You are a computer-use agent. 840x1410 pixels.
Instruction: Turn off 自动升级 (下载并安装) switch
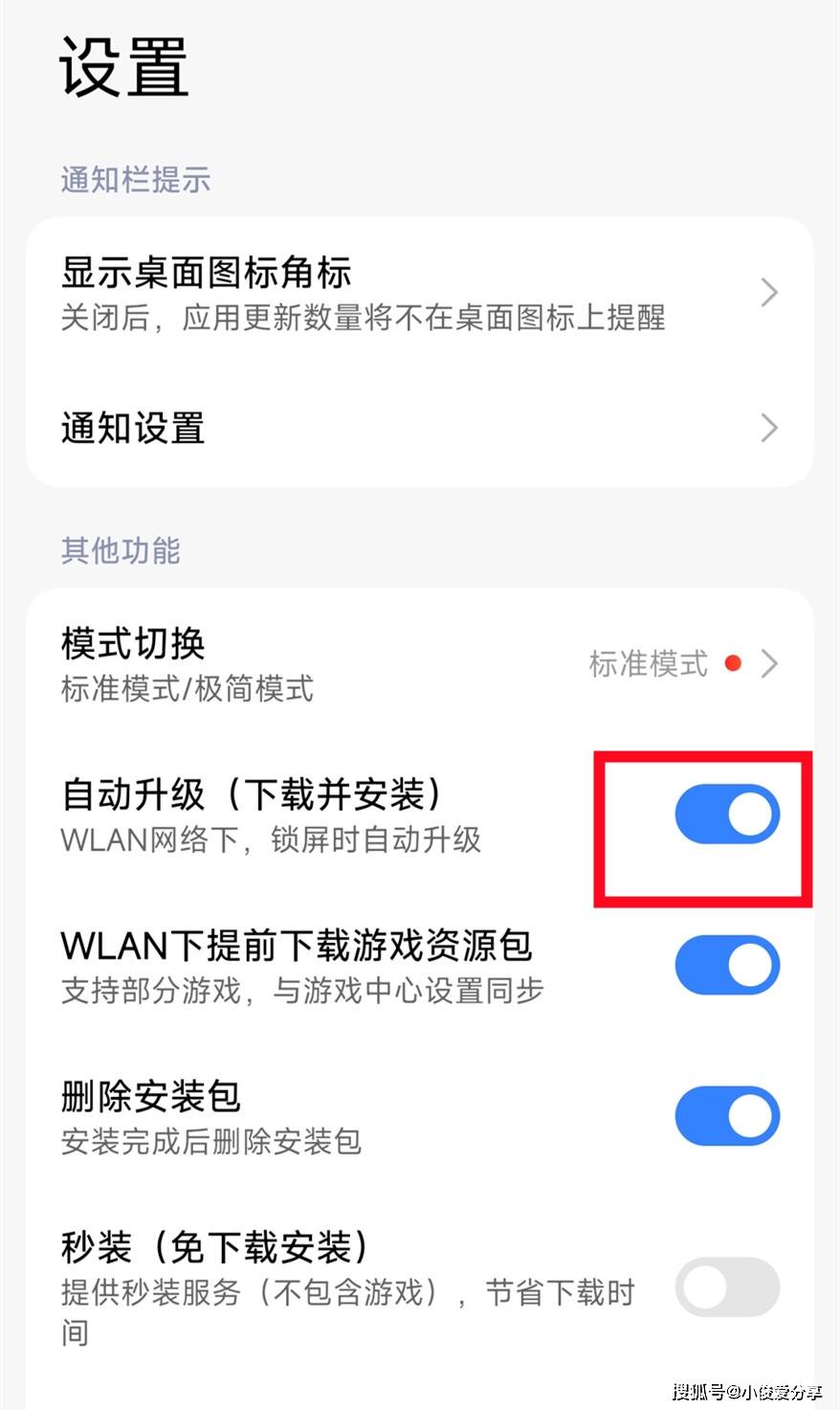727,815
